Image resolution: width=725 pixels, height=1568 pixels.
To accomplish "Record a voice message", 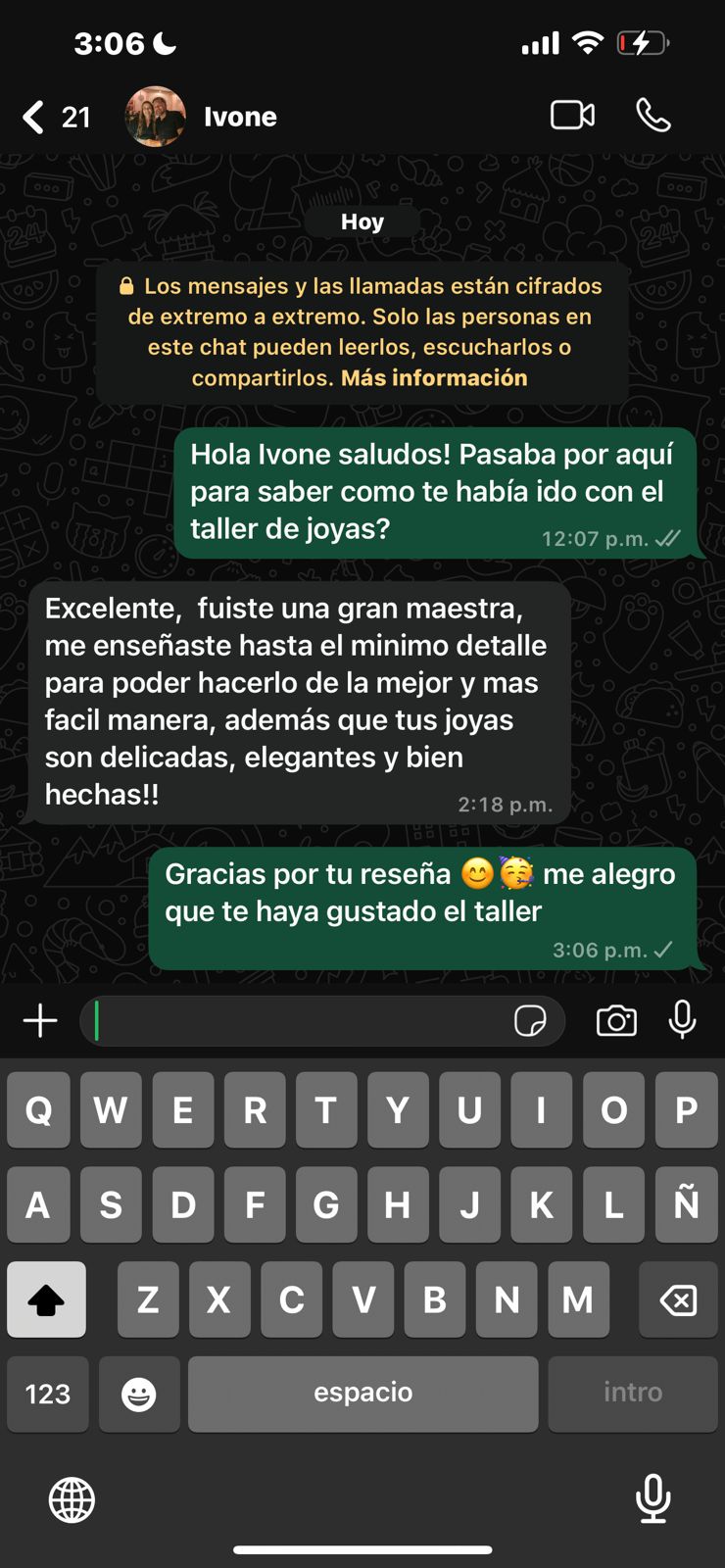I will (682, 1020).
